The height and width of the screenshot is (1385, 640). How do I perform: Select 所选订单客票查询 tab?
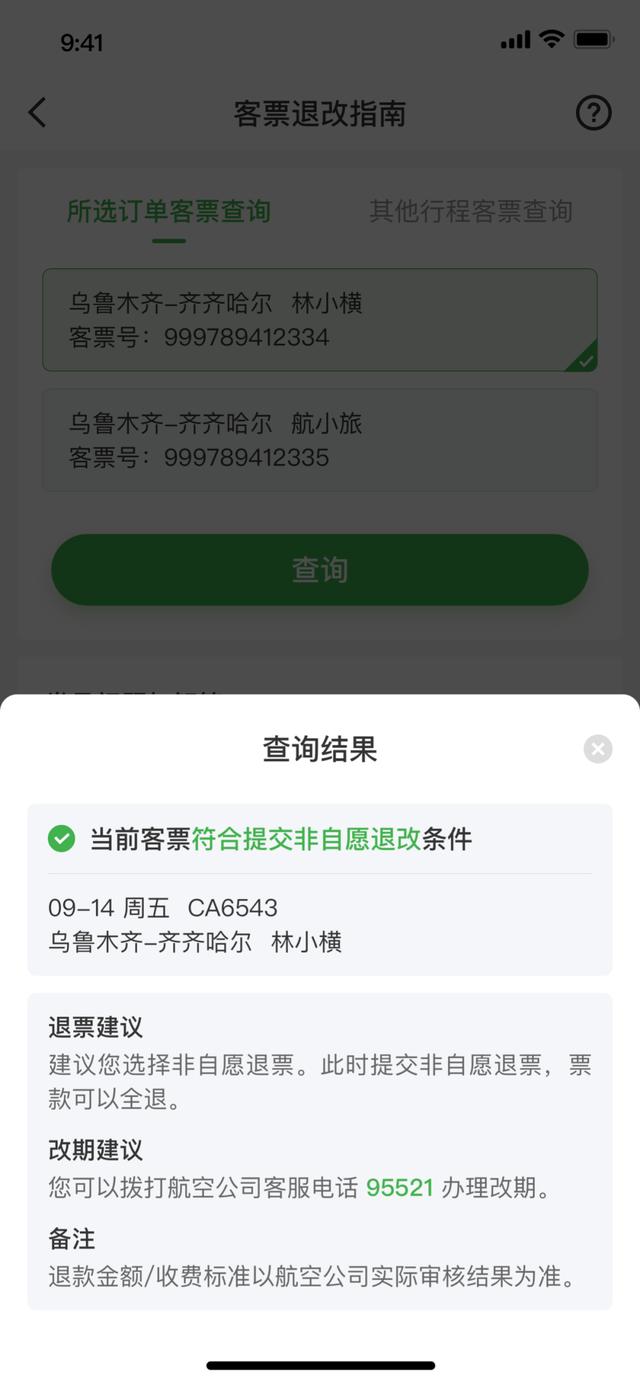click(x=169, y=211)
